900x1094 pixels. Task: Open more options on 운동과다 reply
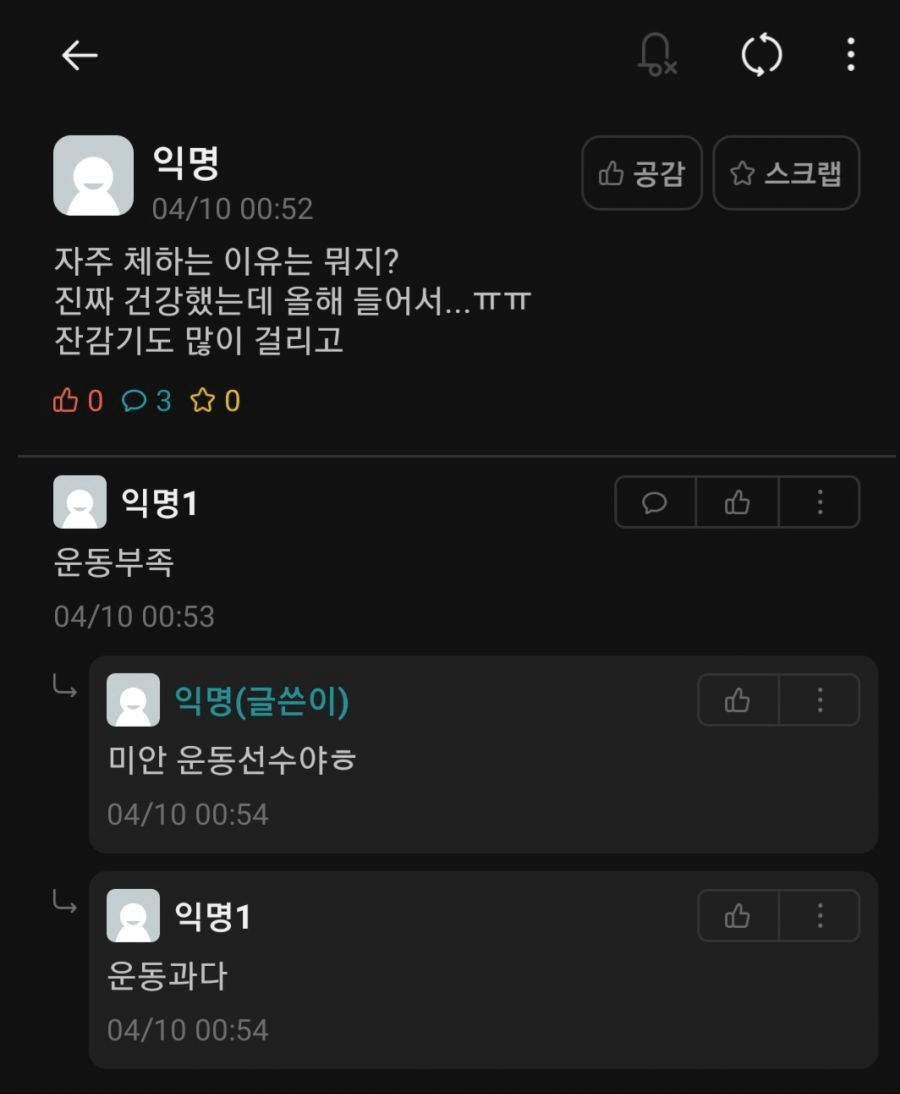click(x=819, y=916)
